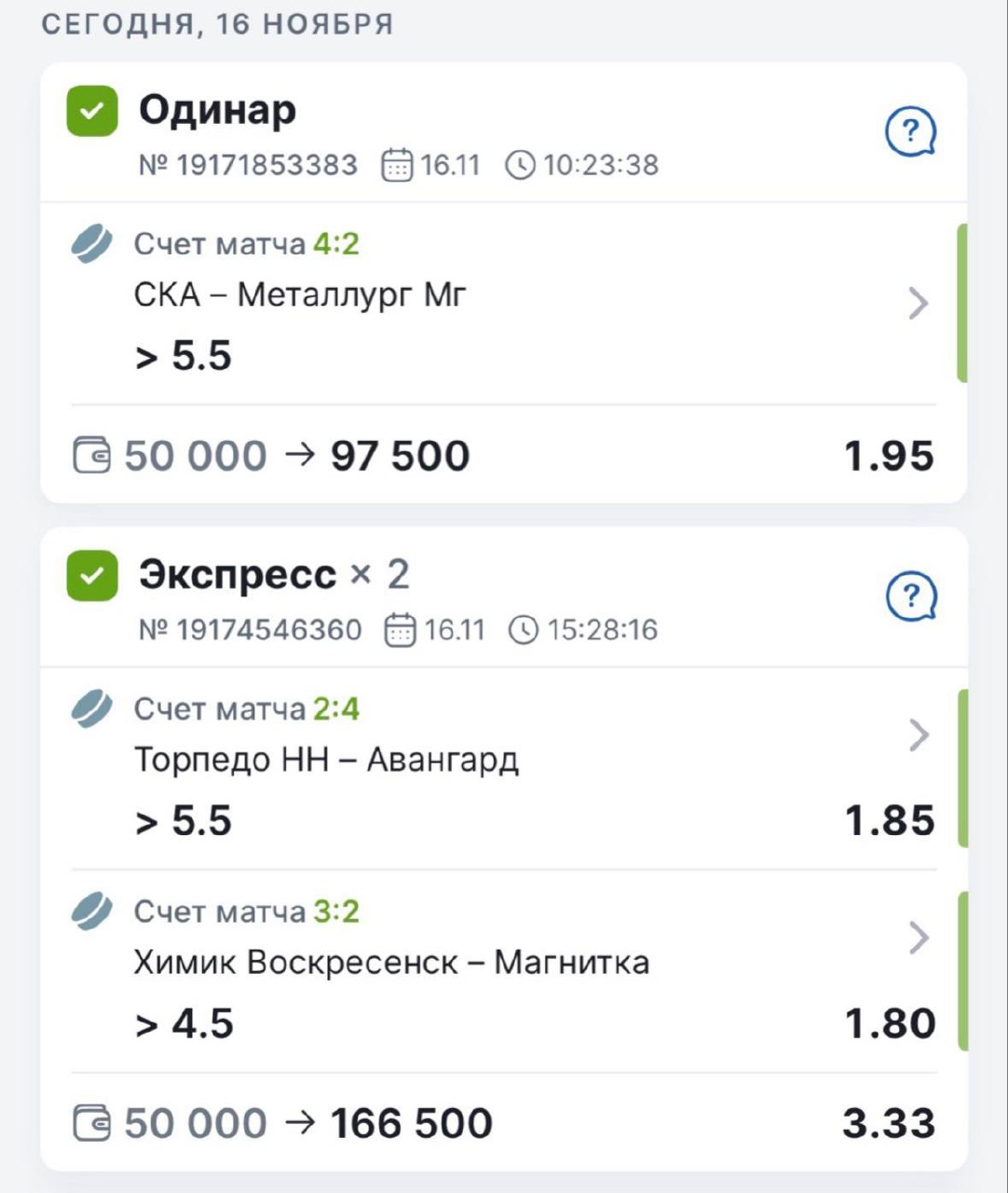
Task: Open Торпедо НН – Авангард match details
Action: [918, 735]
